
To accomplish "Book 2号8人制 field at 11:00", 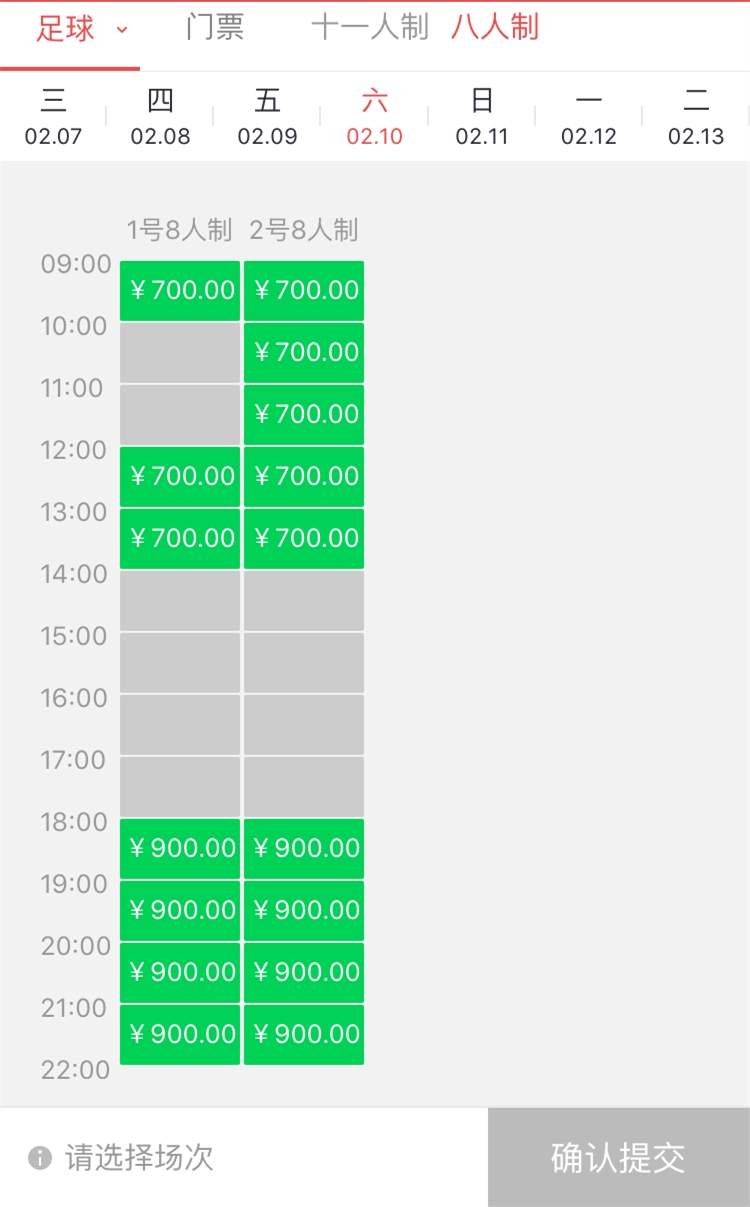I will coord(304,415).
